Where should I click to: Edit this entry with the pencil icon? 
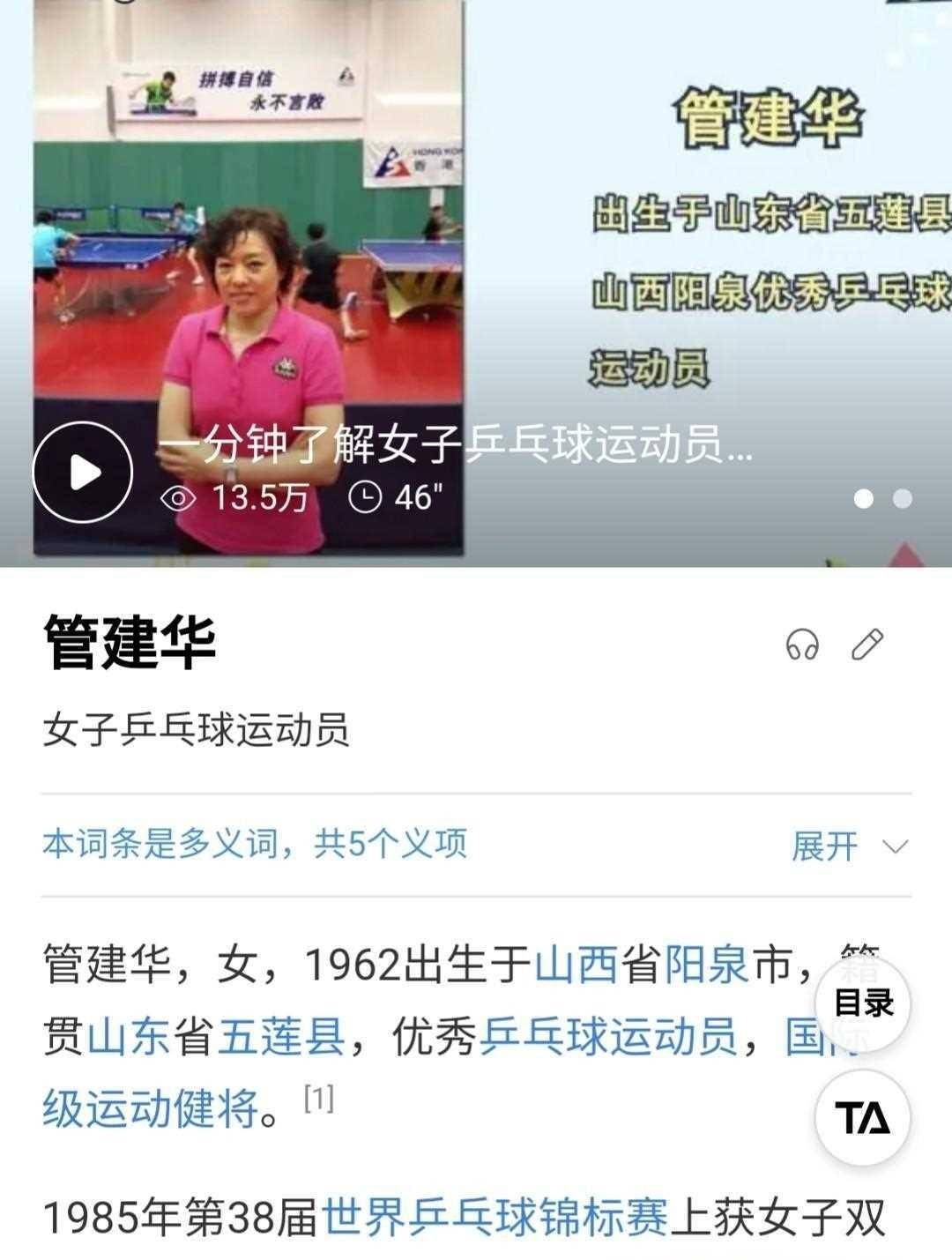[x=867, y=645]
